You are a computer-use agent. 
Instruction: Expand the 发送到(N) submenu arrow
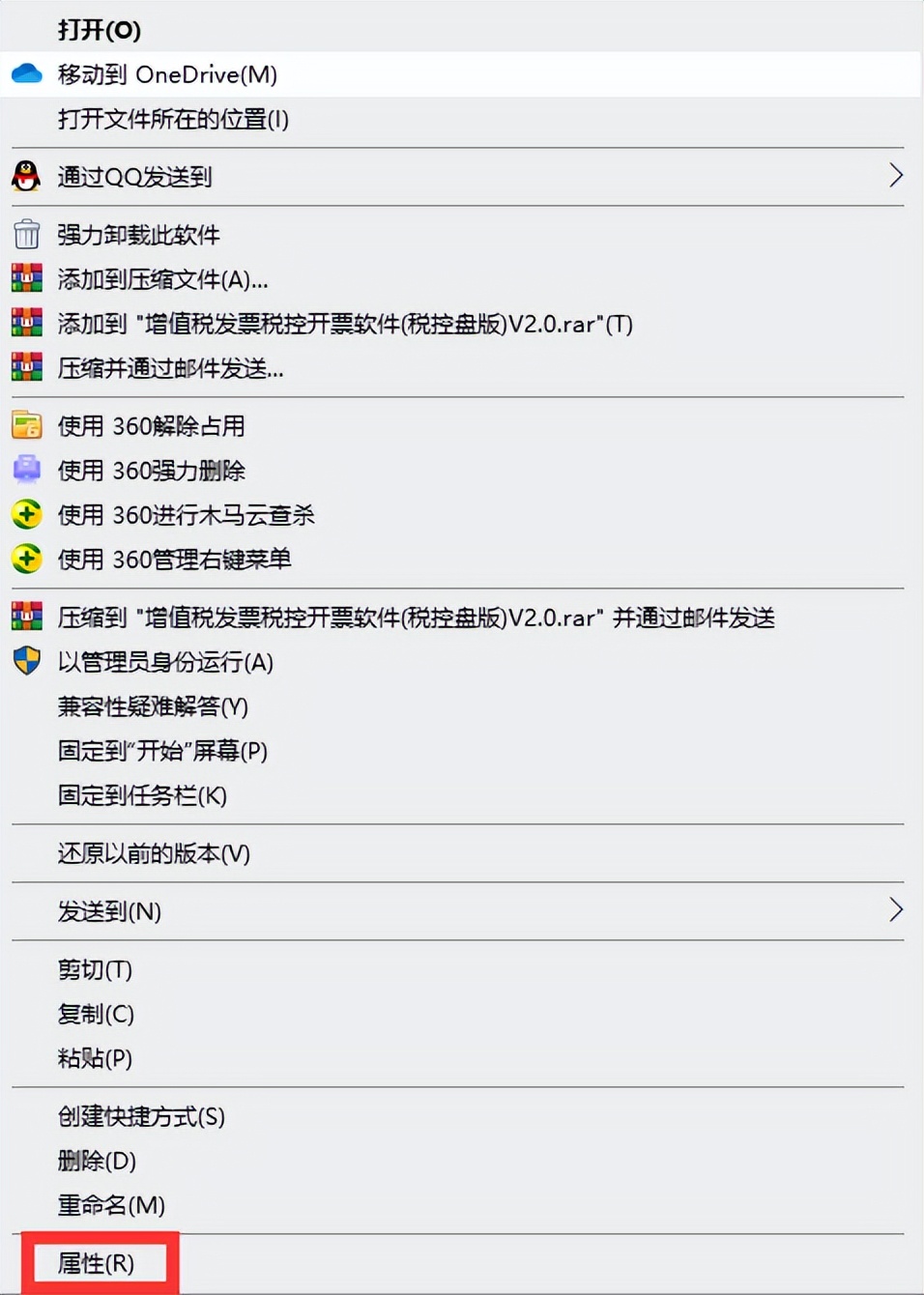pos(897,910)
